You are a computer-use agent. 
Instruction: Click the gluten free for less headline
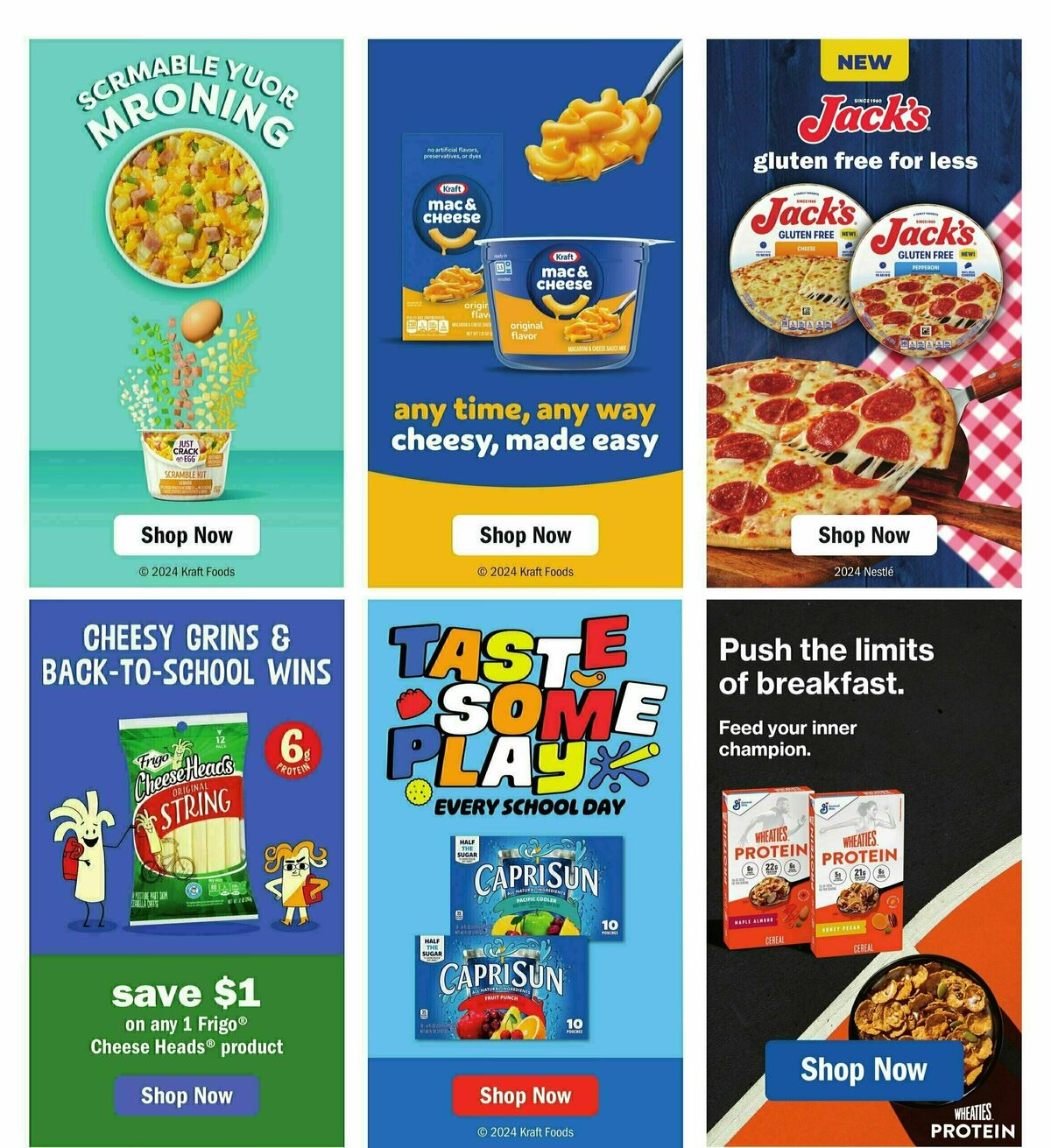867,162
